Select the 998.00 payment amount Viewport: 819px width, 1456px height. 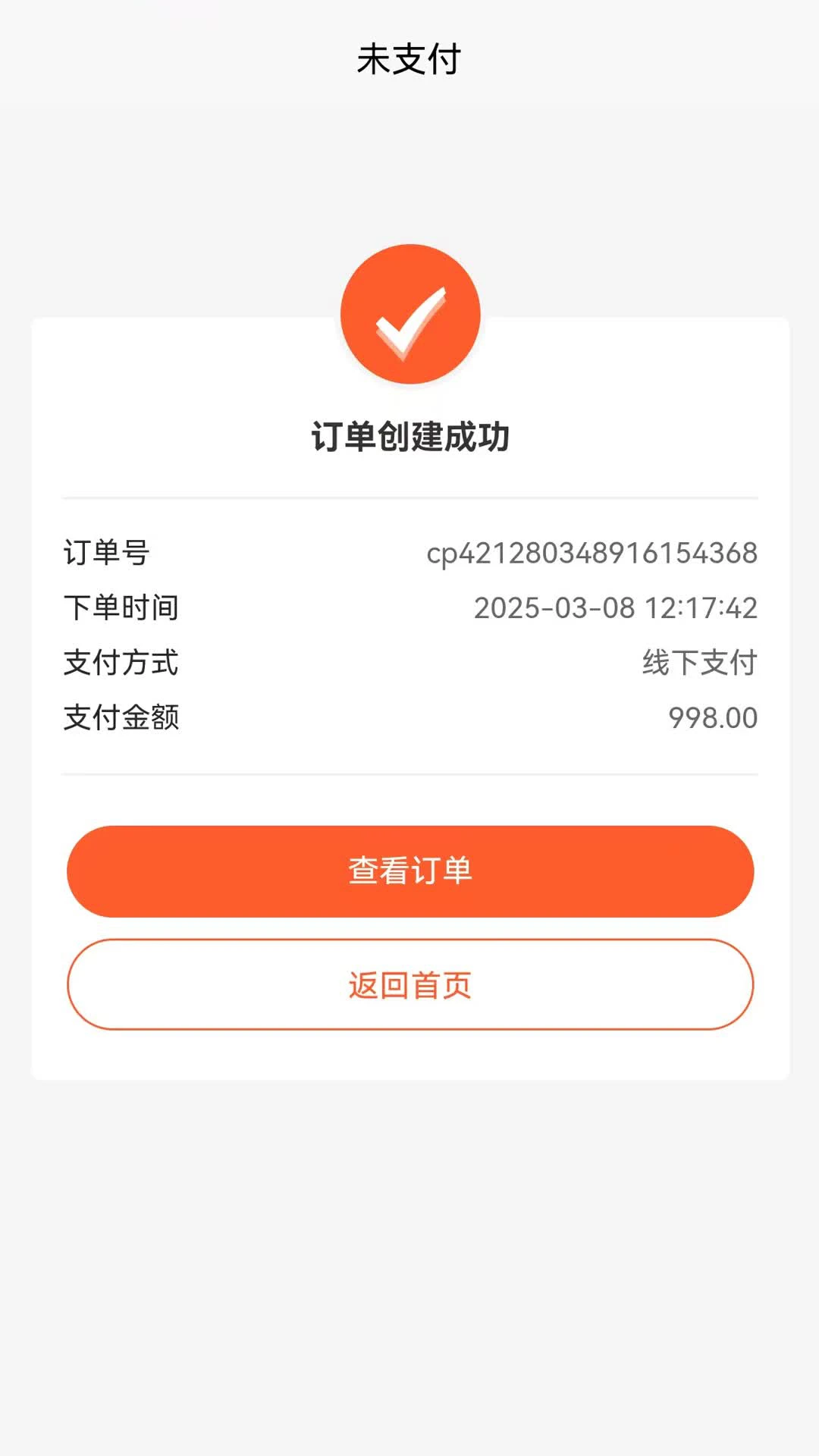711,717
